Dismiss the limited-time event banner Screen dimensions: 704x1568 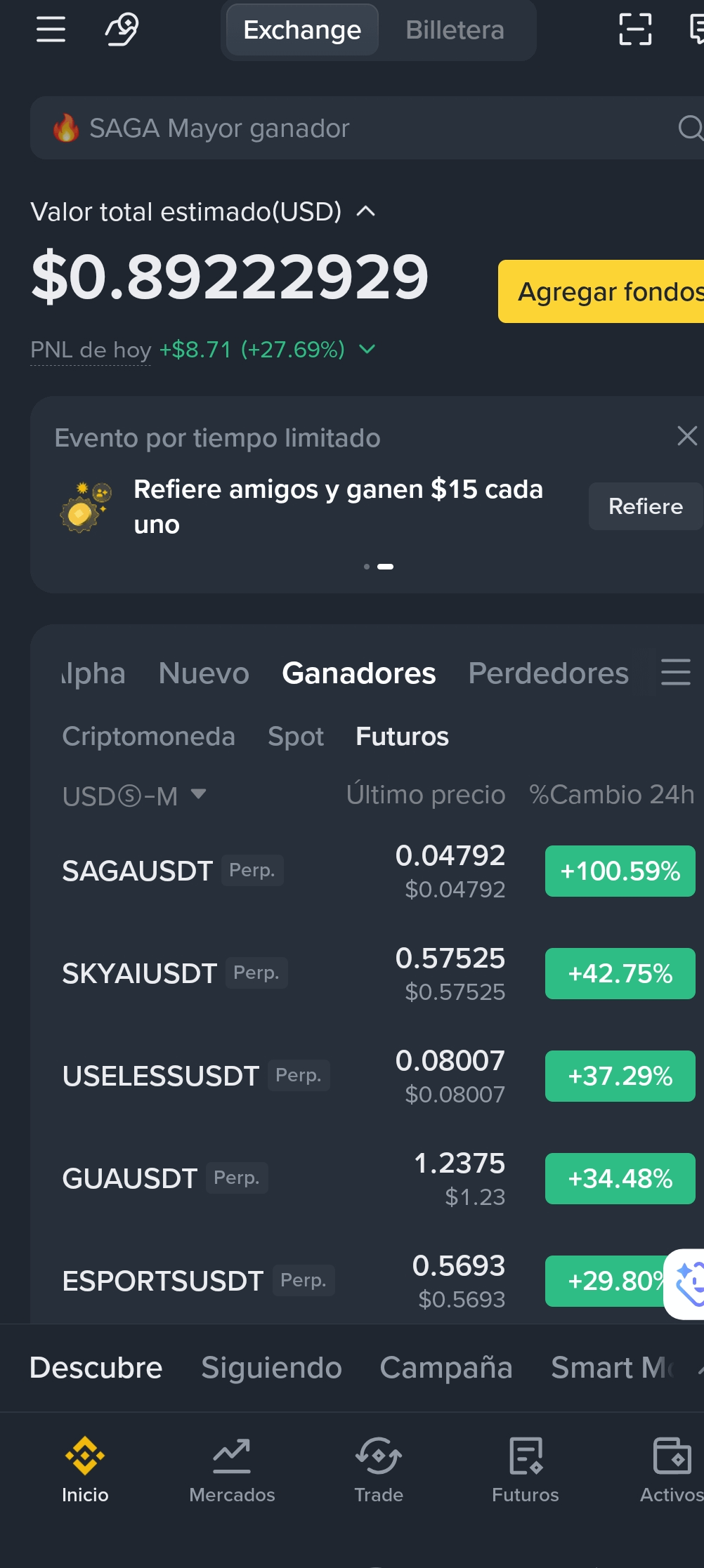coord(686,436)
